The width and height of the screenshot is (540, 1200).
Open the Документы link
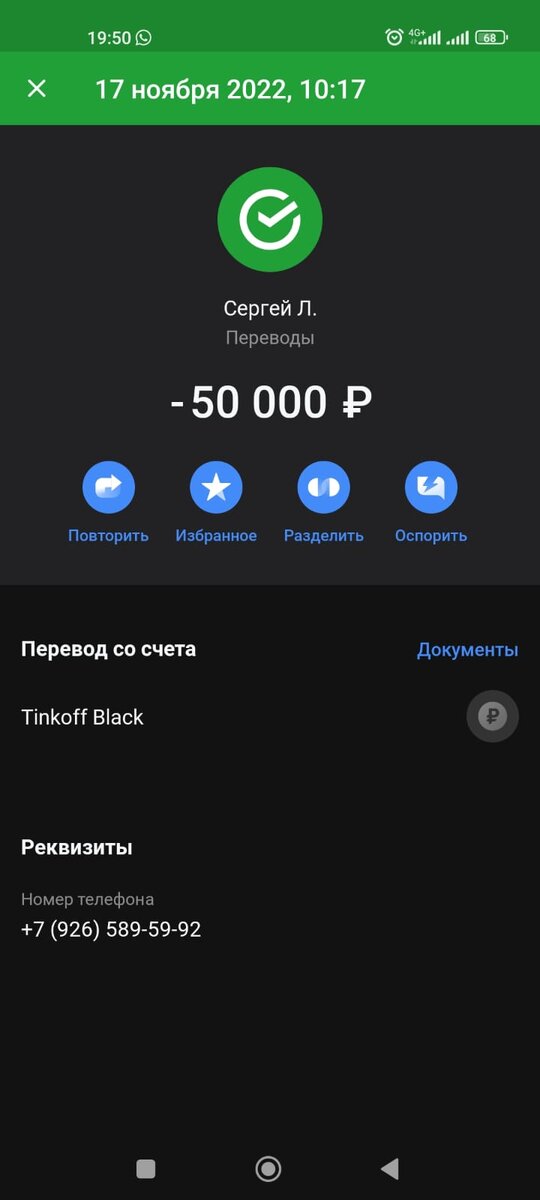467,649
